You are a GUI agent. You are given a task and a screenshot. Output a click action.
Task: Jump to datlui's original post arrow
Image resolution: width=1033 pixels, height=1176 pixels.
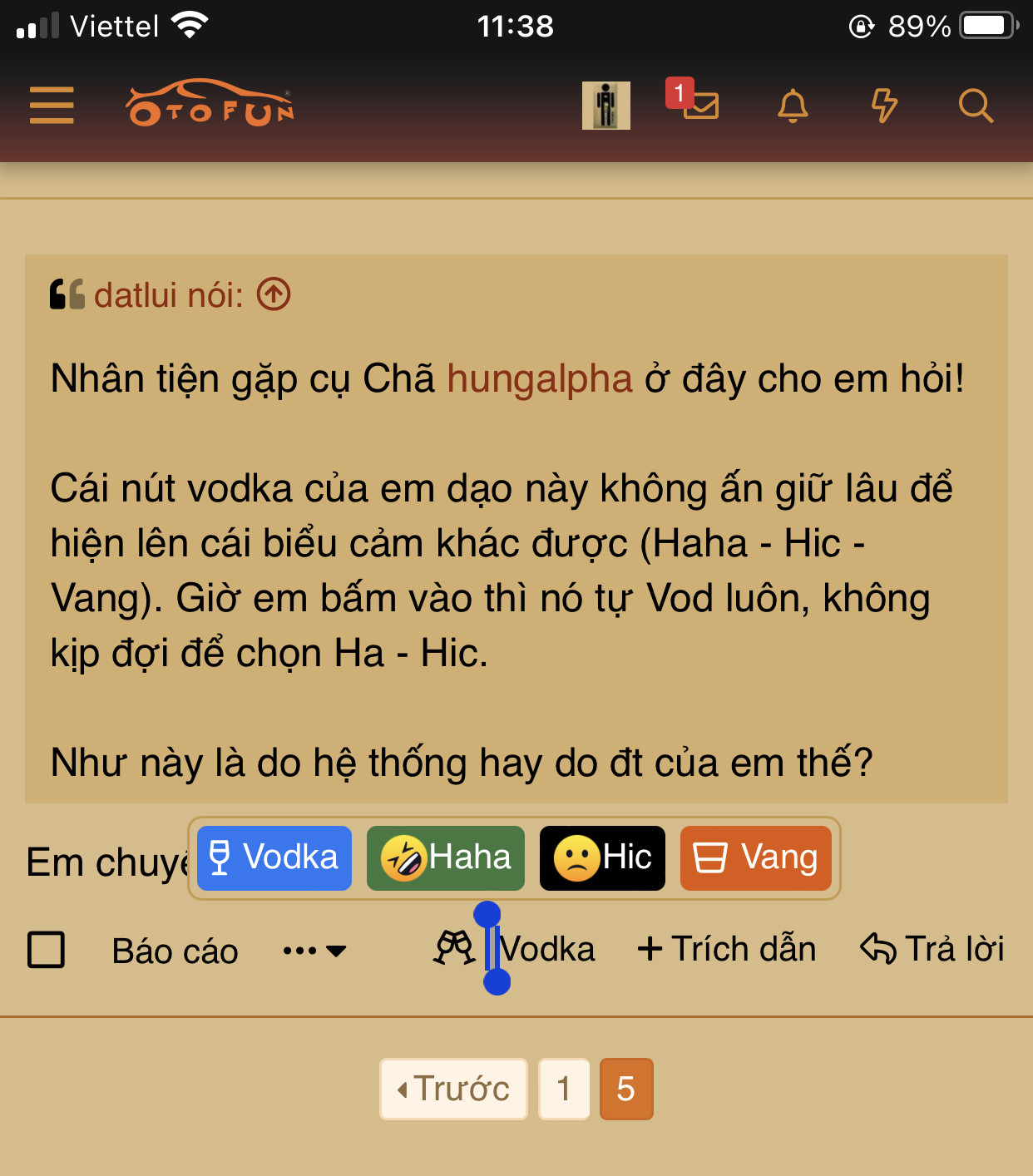(274, 294)
